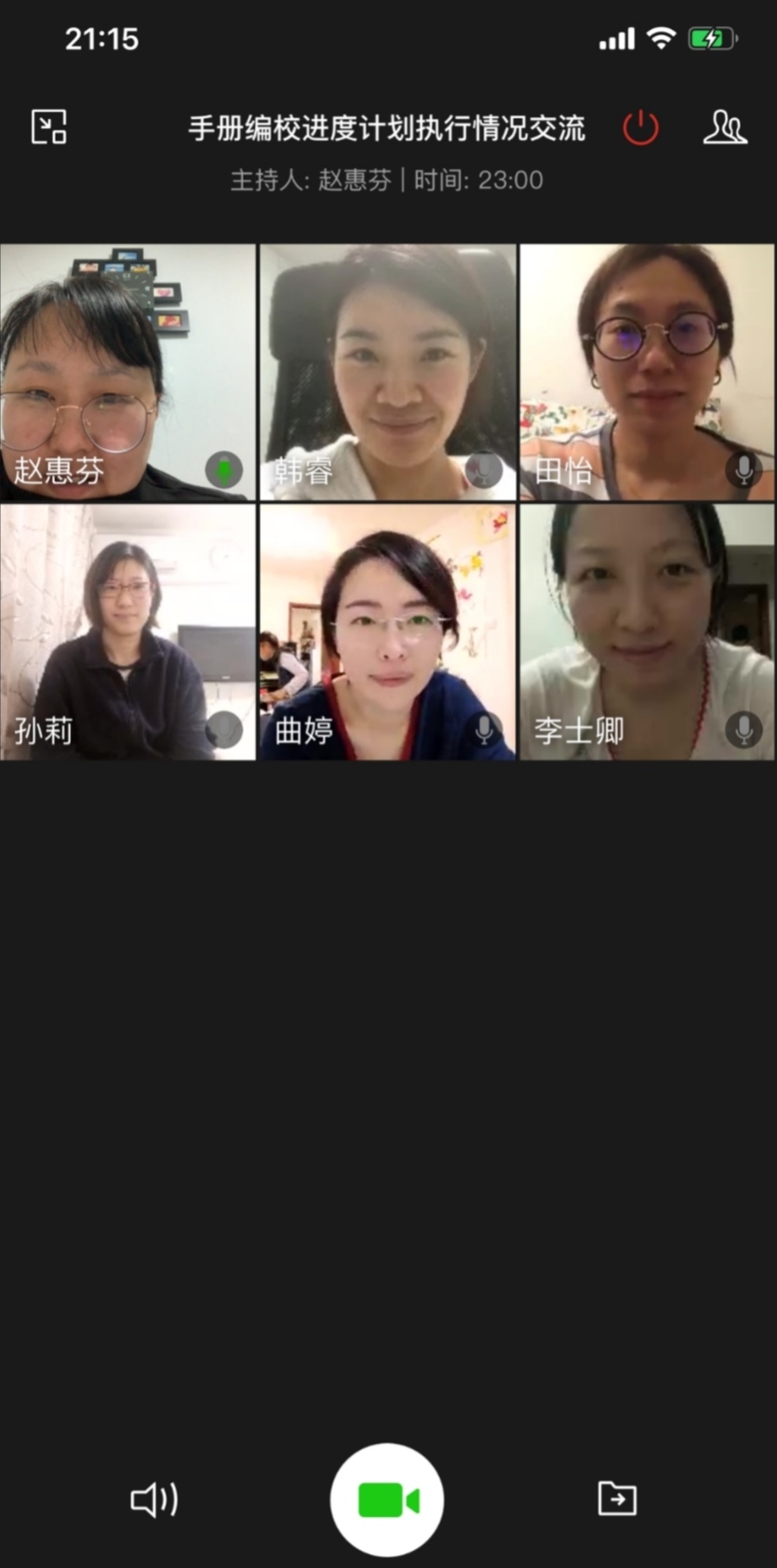This screenshot has height=1568, width=777.
Task: Open the participants list
Action: (724, 127)
